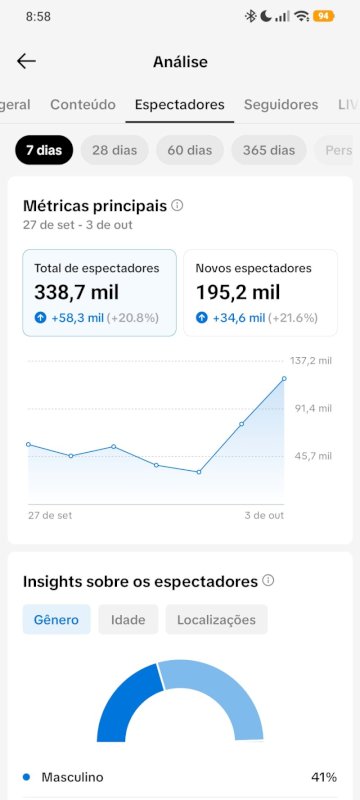Select the 7 dias period chip

click(x=44, y=150)
